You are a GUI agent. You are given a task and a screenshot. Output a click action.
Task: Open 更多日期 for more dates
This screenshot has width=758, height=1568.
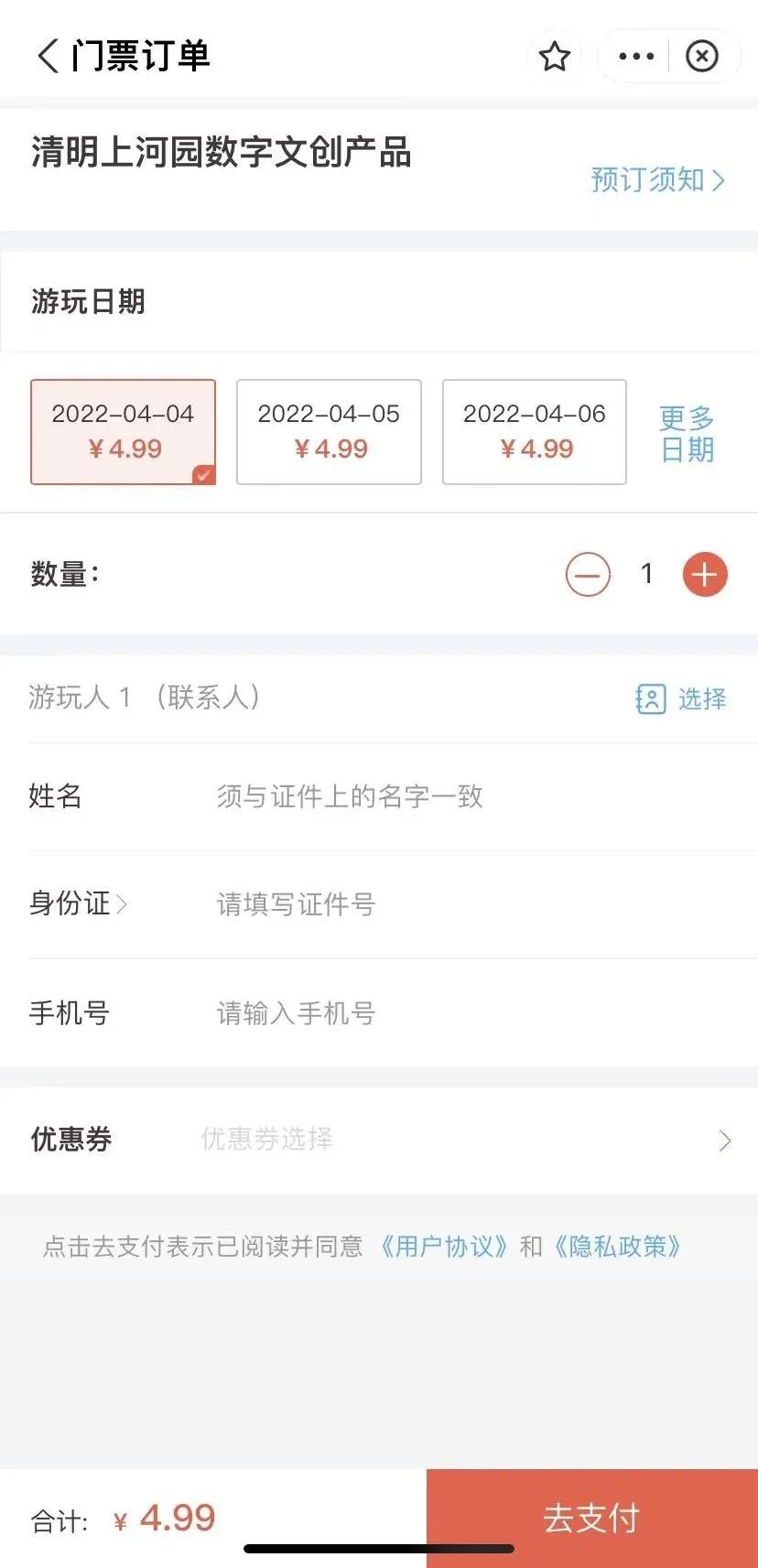(687, 433)
